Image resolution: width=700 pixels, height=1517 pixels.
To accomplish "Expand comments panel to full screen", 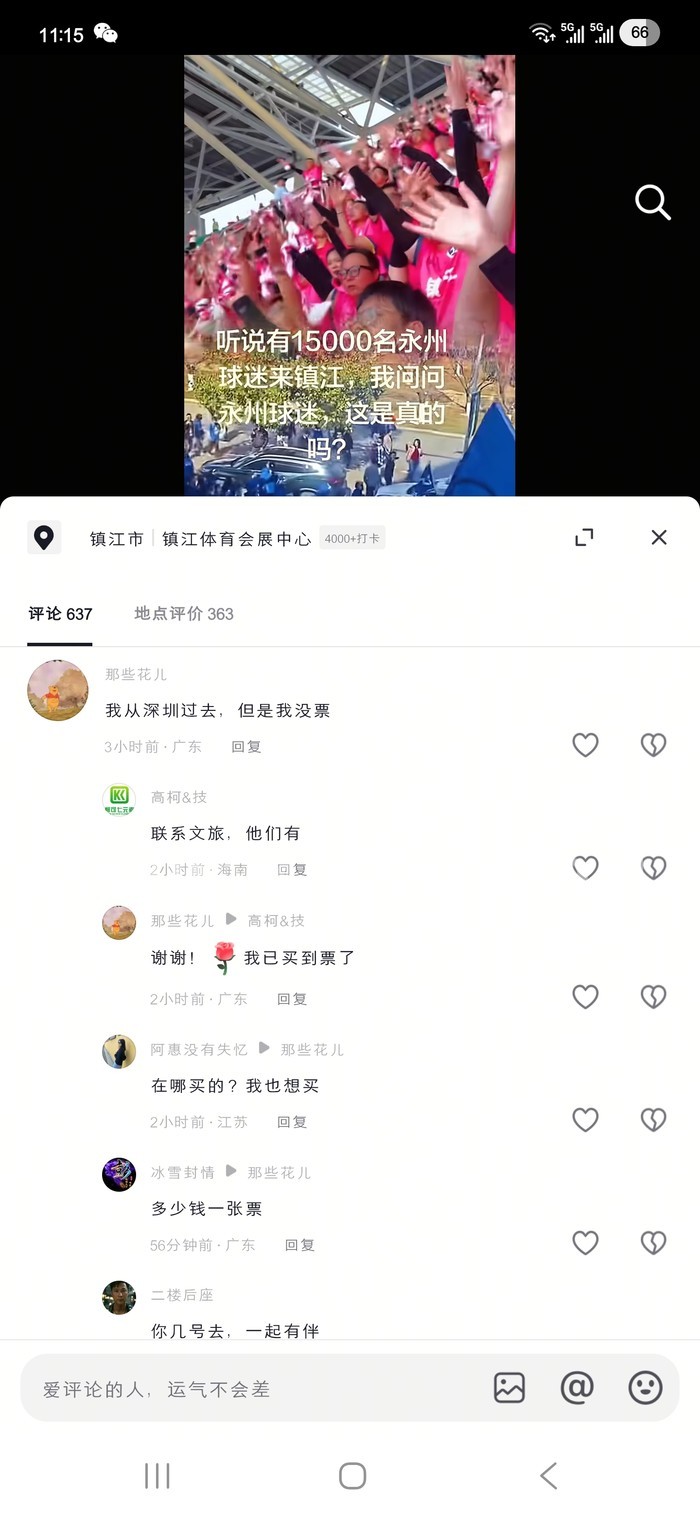I will click(584, 538).
